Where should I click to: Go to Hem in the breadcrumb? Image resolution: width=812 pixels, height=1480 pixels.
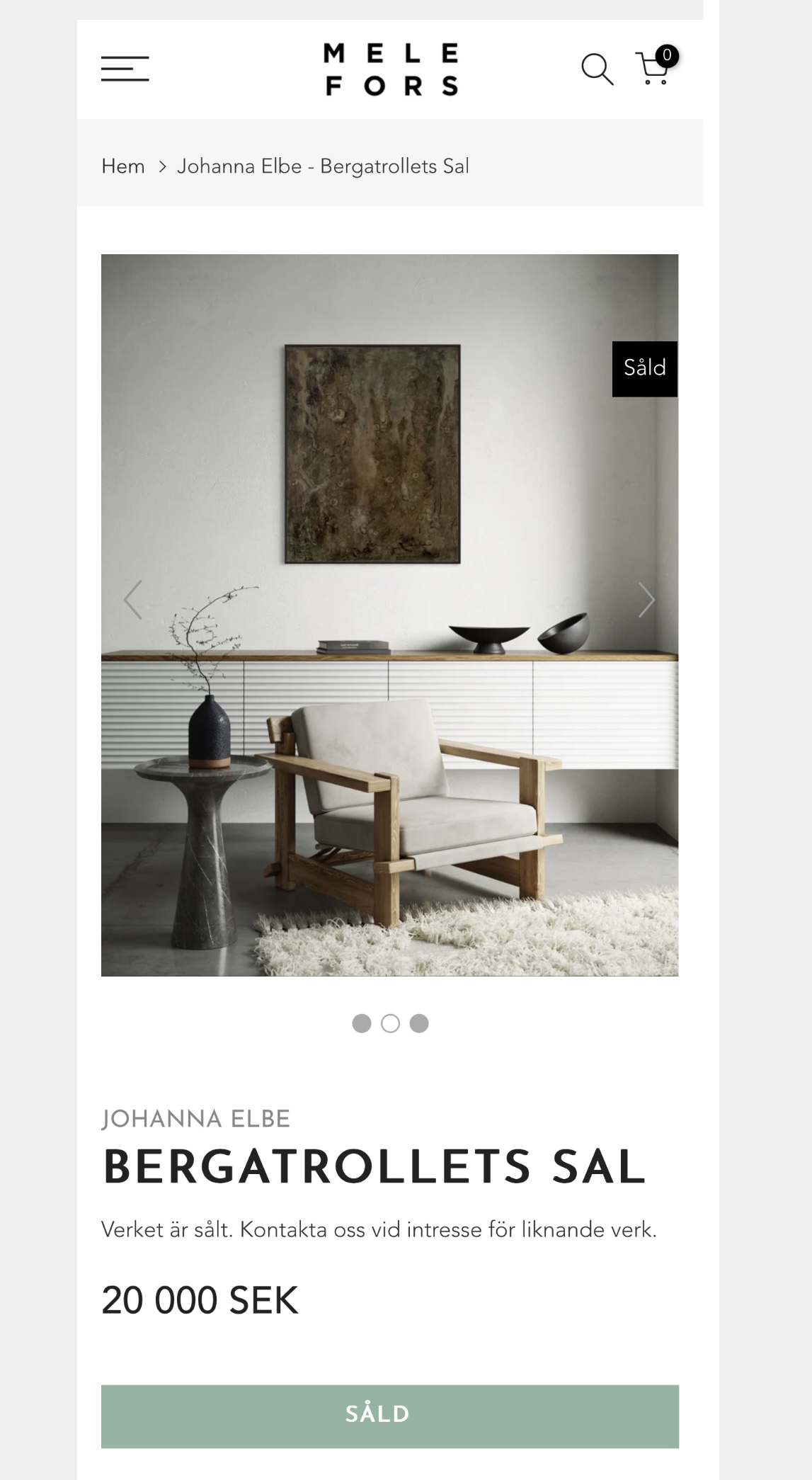click(x=123, y=166)
